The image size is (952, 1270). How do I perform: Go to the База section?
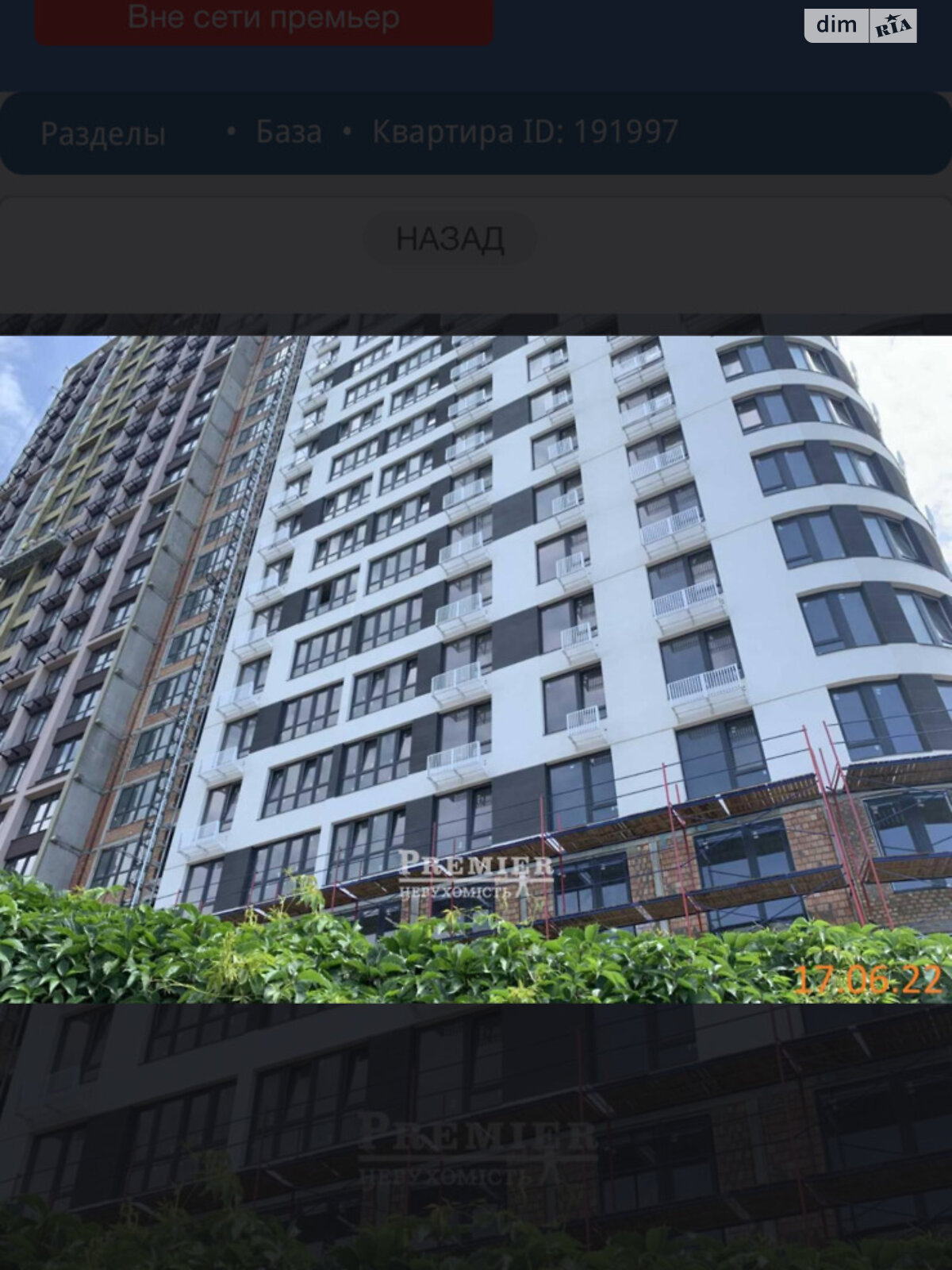point(289,133)
